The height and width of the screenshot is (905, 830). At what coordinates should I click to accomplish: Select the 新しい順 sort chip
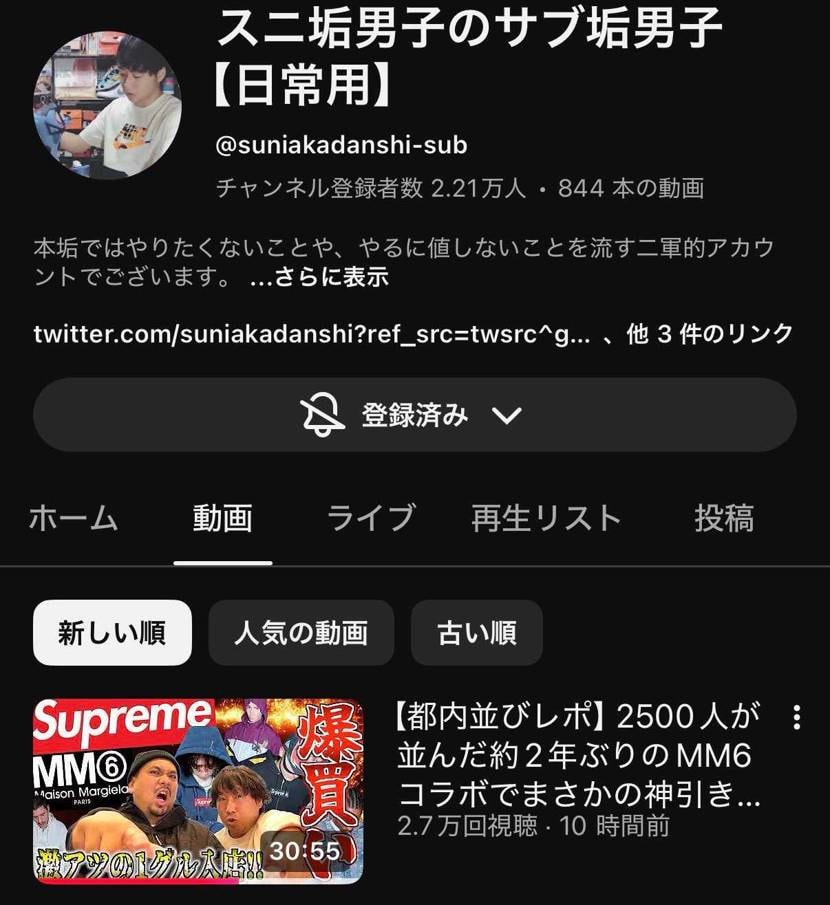pyautogui.click(x=111, y=632)
